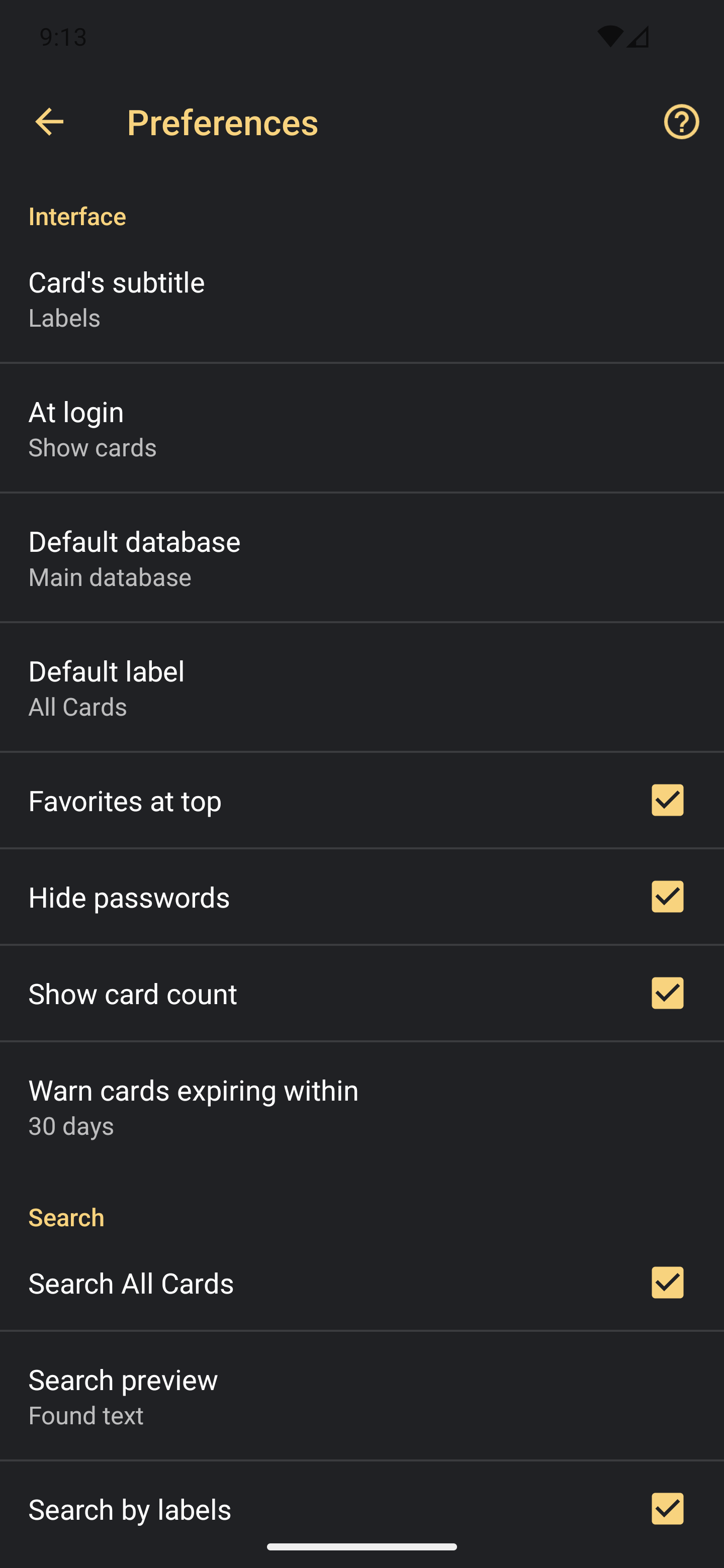
Task: Disable Show card count
Action: click(667, 994)
